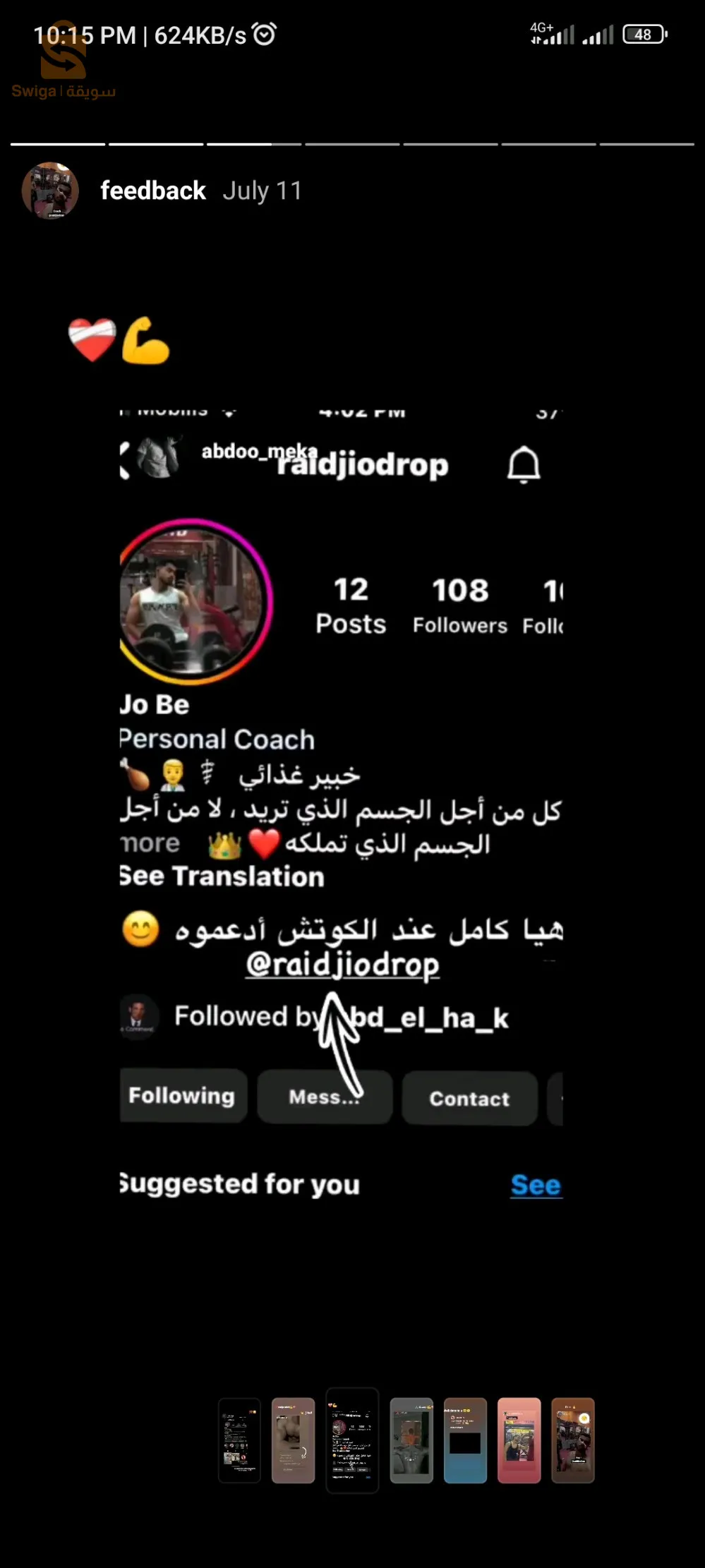Jump to the dark brown gym story thumbnail
Viewport: 705px width, 1568px height.
point(572,1440)
